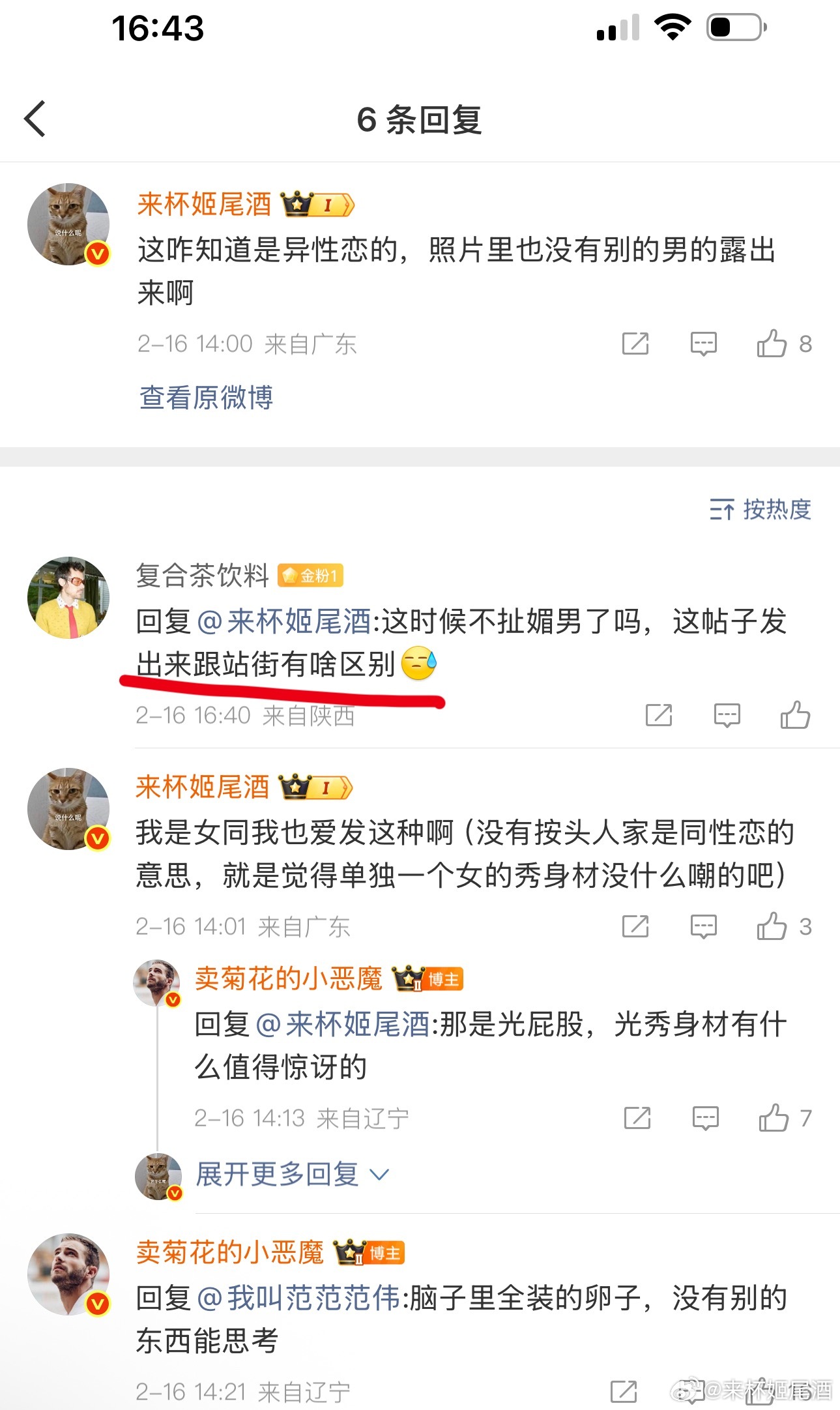840x1410 pixels.
Task: Change sorting via 按热度
Action: click(x=760, y=509)
